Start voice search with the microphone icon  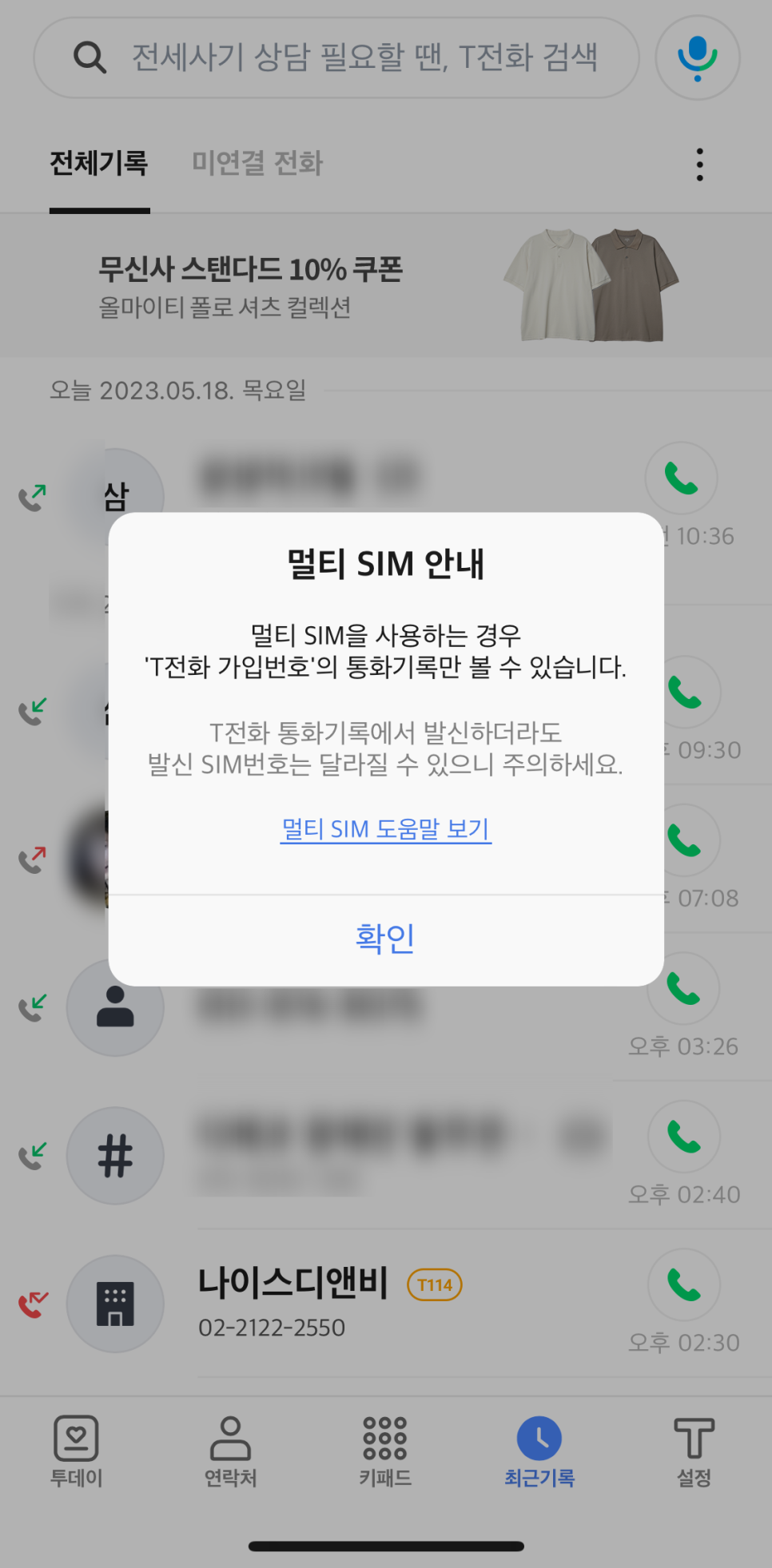pos(697,58)
